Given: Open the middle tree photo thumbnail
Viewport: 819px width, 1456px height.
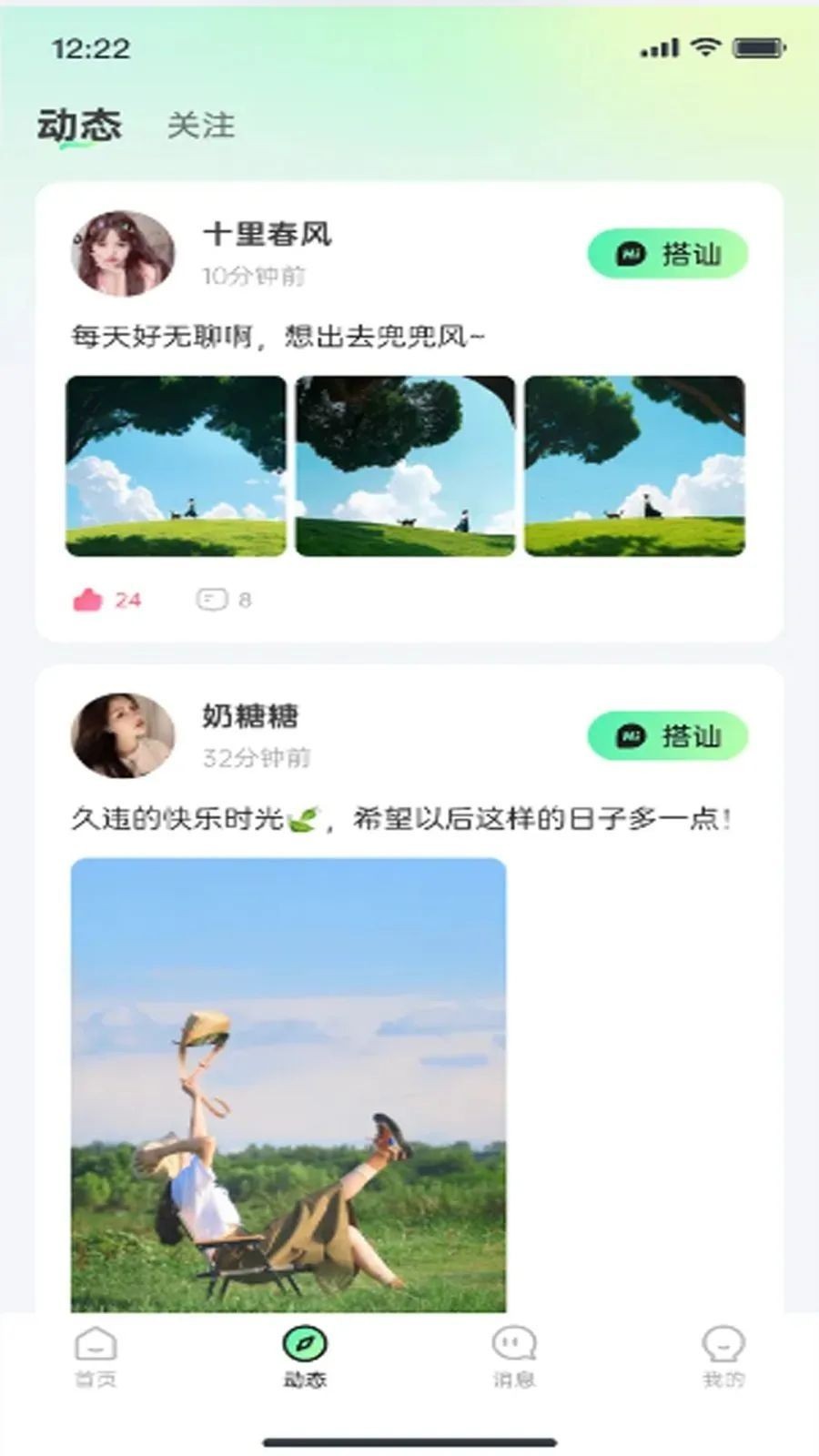Looking at the screenshot, I should 403,467.
